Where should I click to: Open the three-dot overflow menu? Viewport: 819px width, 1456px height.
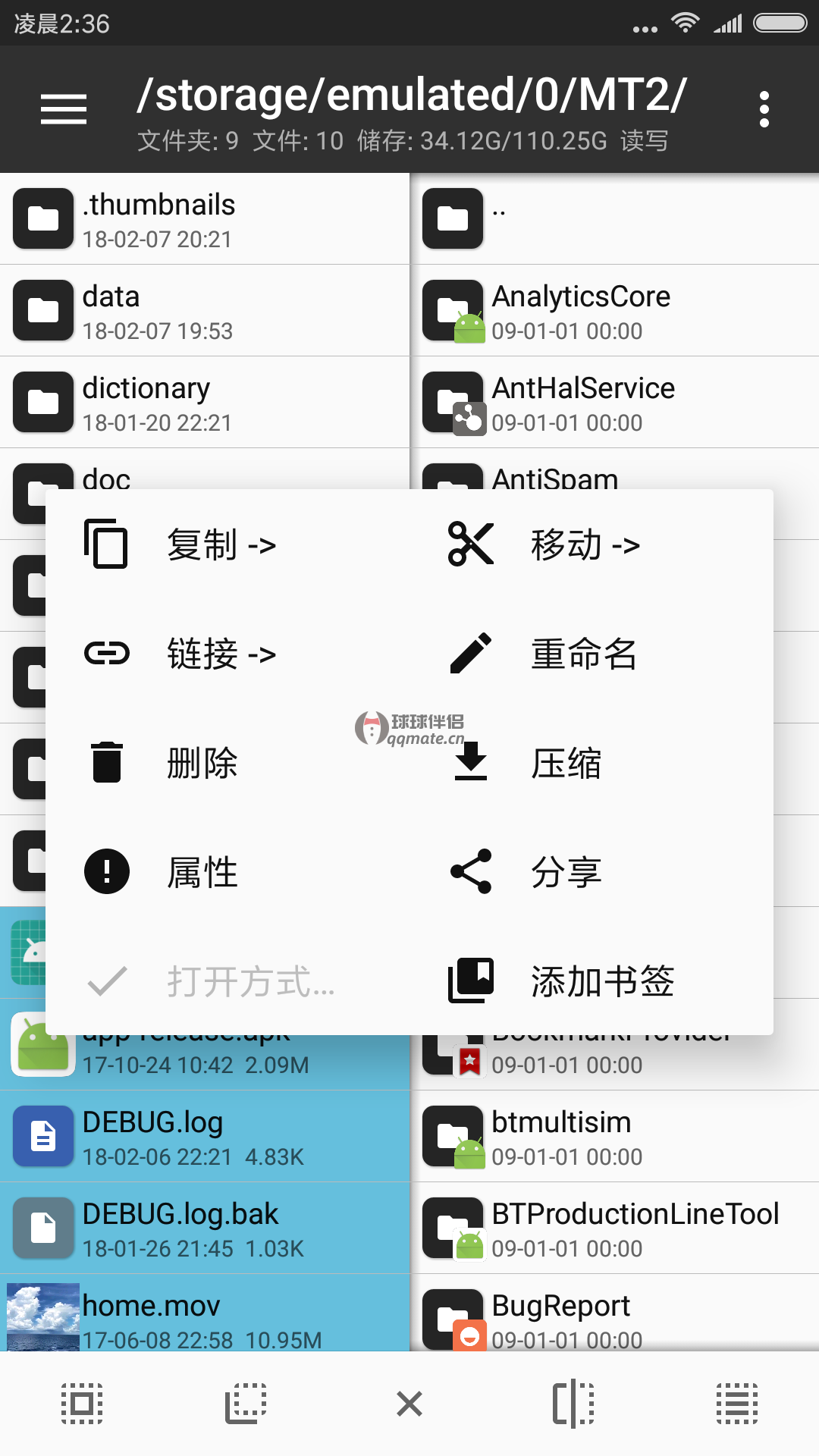pos(764,109)
